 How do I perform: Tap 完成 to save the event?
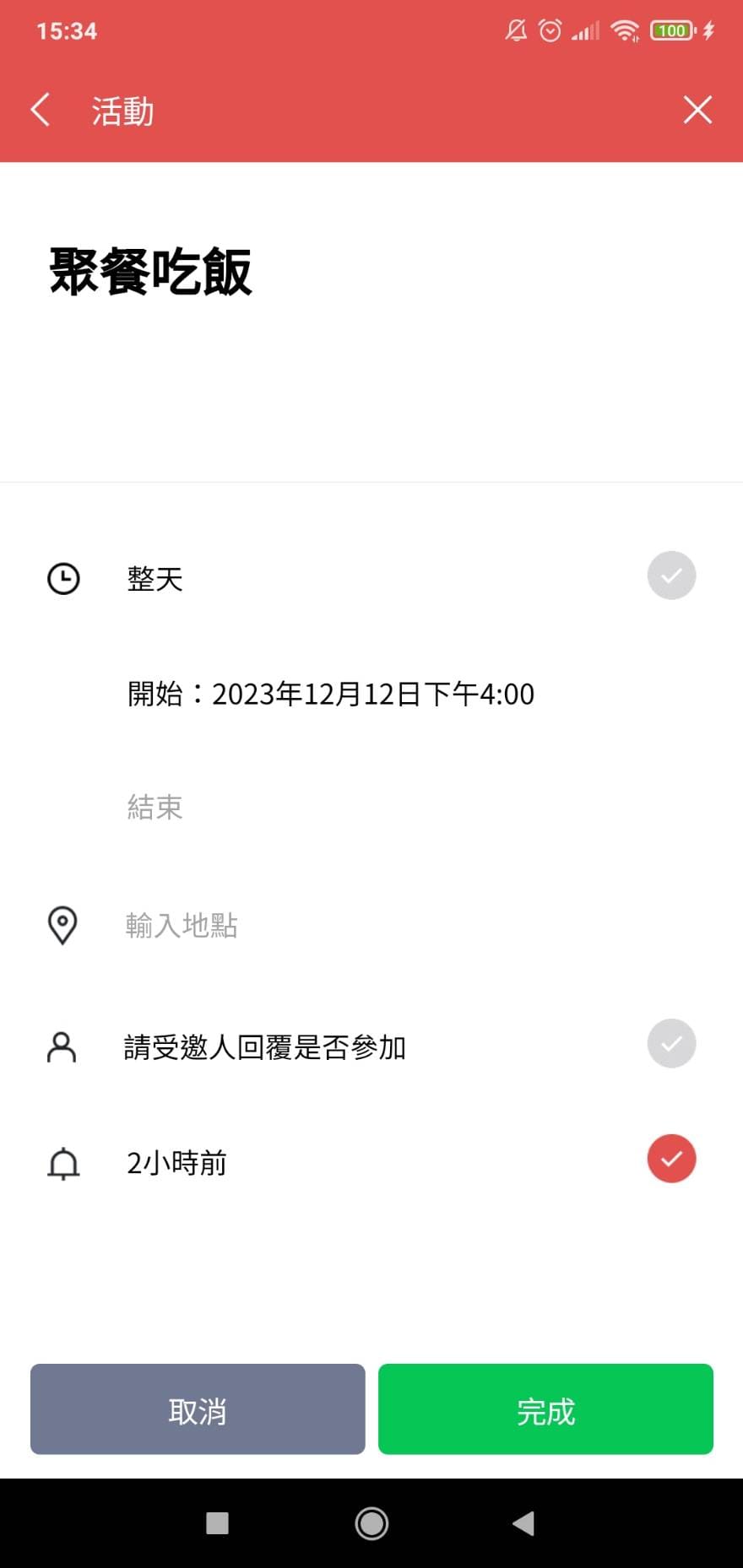545,1409
